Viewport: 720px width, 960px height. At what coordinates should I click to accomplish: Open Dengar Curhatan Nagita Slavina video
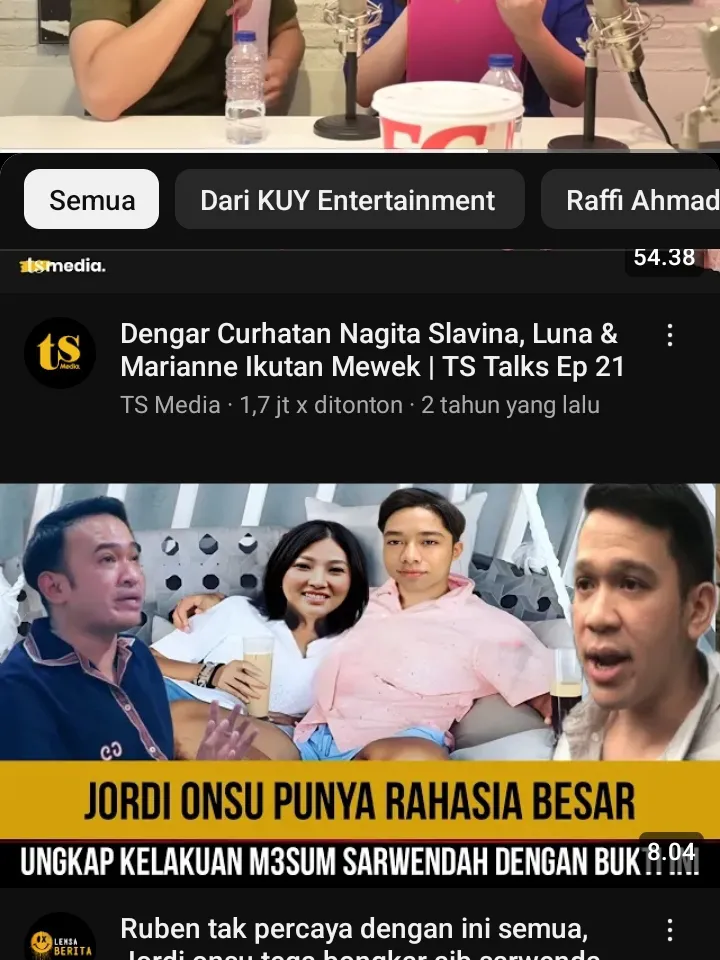[370, 350]
